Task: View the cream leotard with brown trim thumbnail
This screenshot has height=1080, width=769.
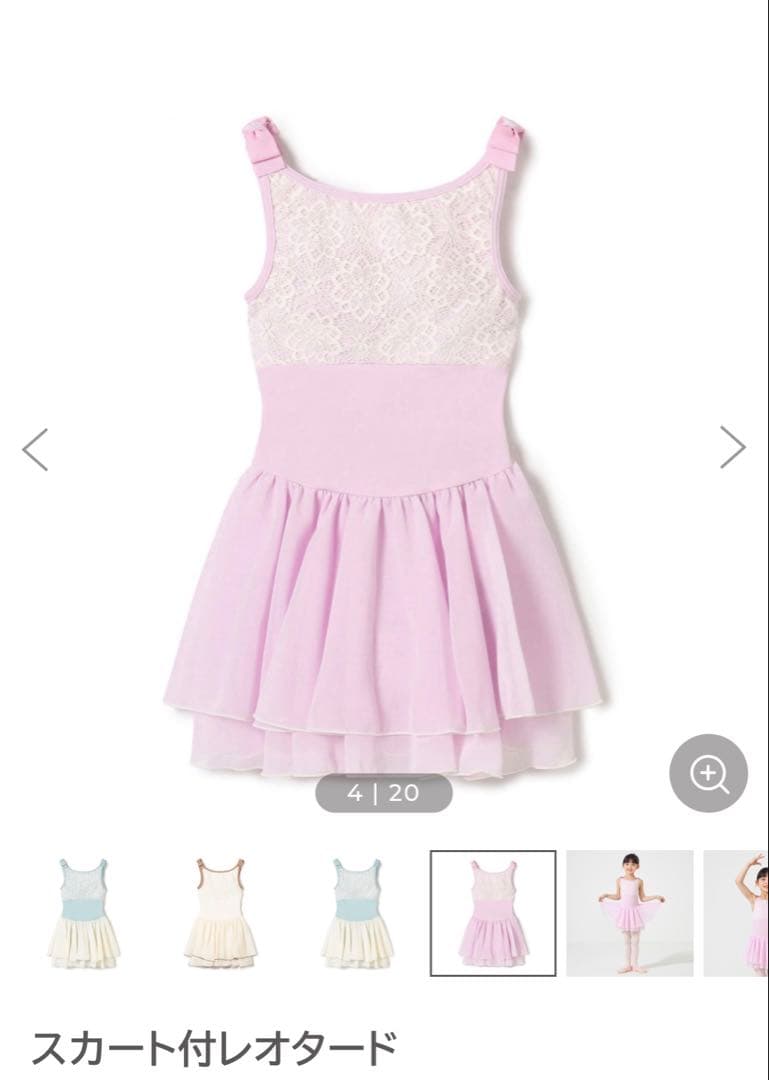Action: 221,912
